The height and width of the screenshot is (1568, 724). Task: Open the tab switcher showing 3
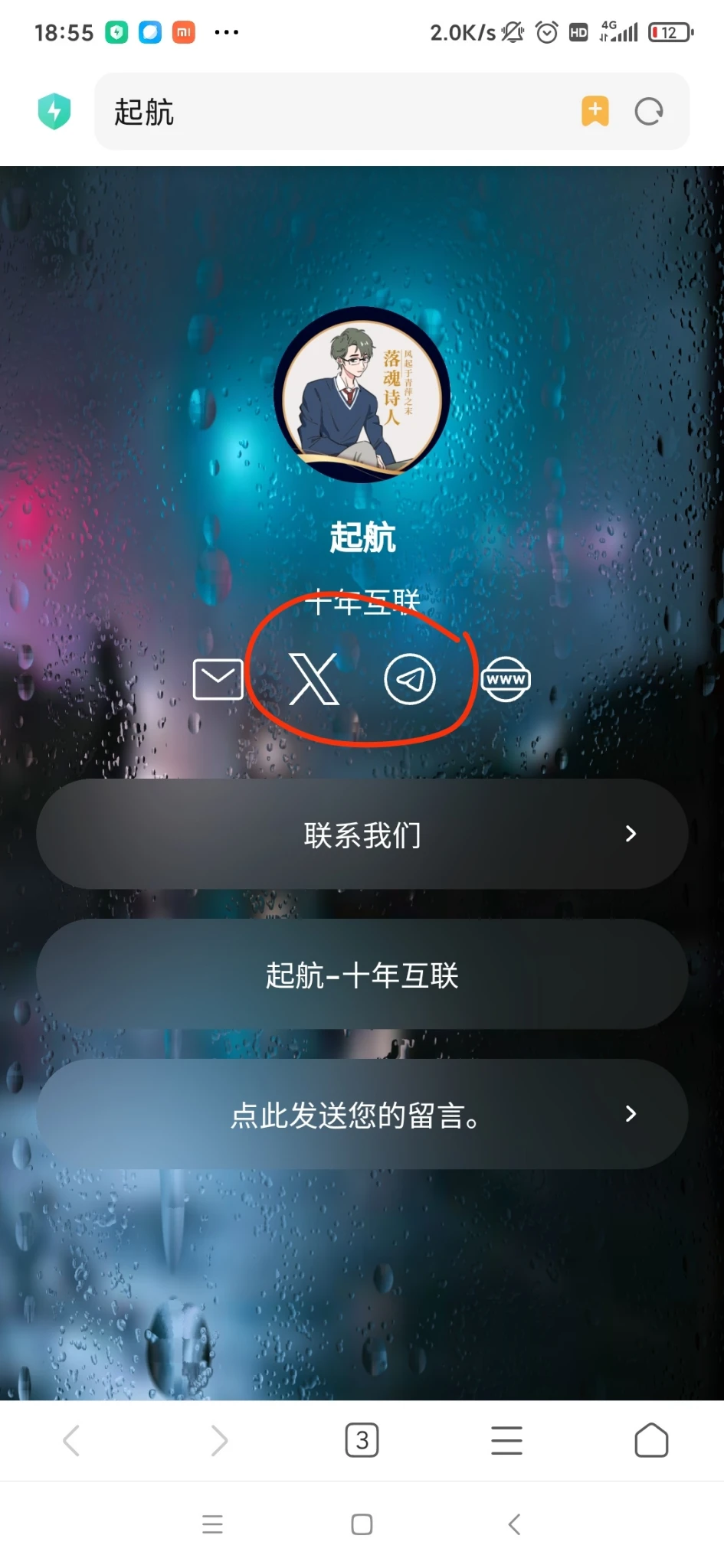362,1440
